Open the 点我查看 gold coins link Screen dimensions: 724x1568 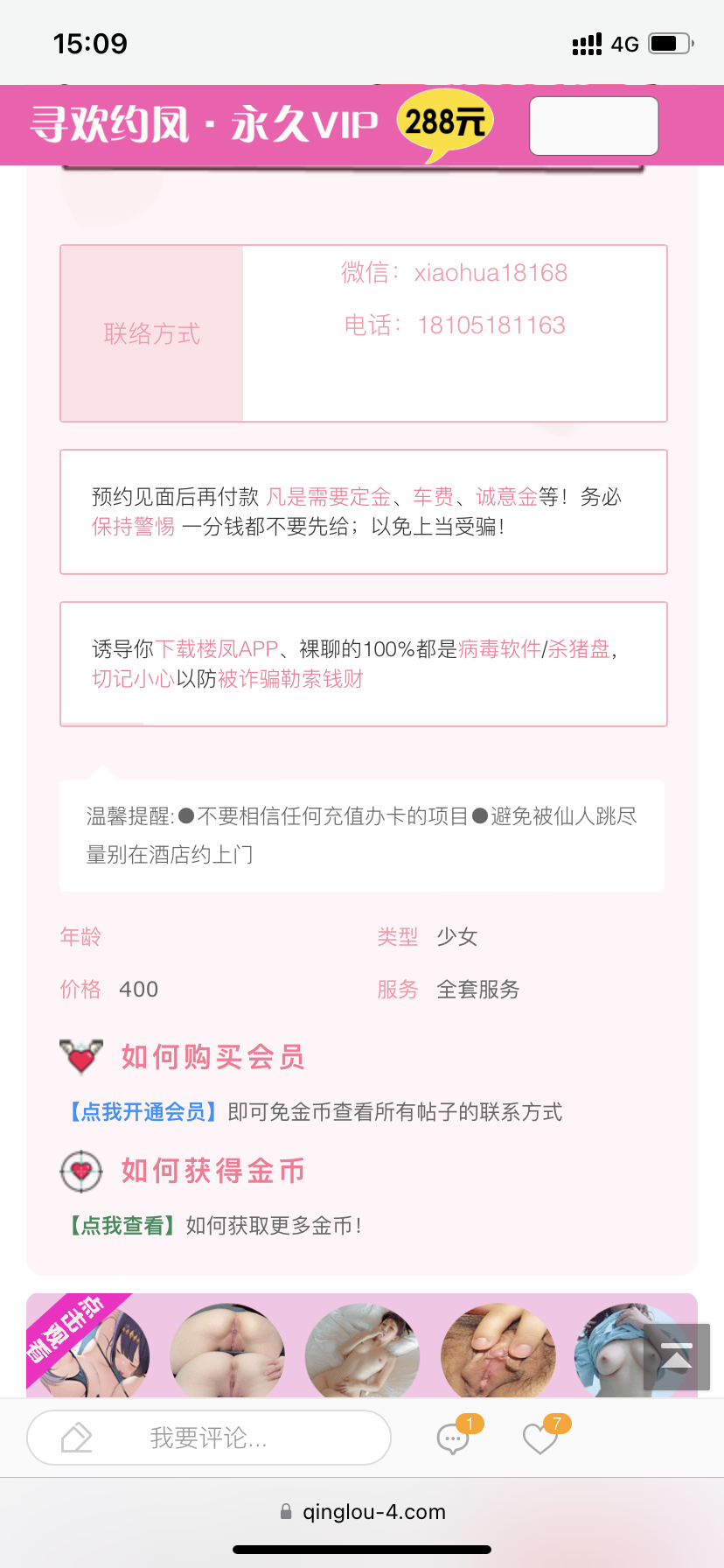point(122,1226)
